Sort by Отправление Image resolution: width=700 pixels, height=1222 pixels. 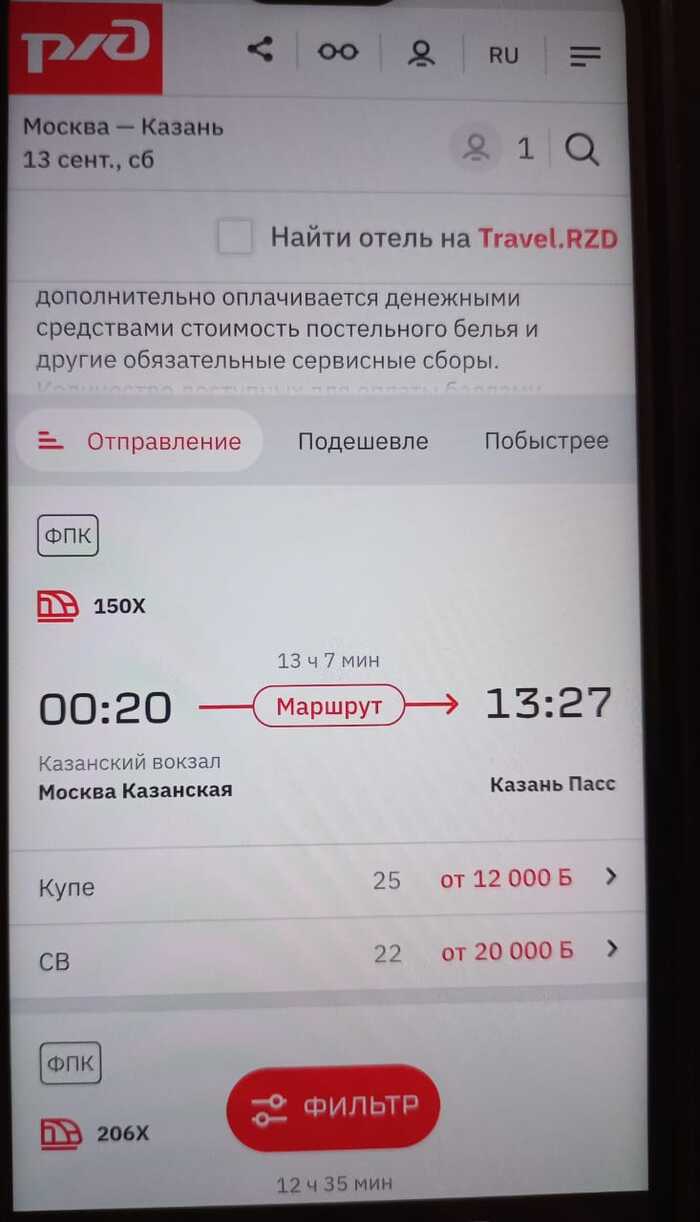pyautogui.click(x=140, y=441)
